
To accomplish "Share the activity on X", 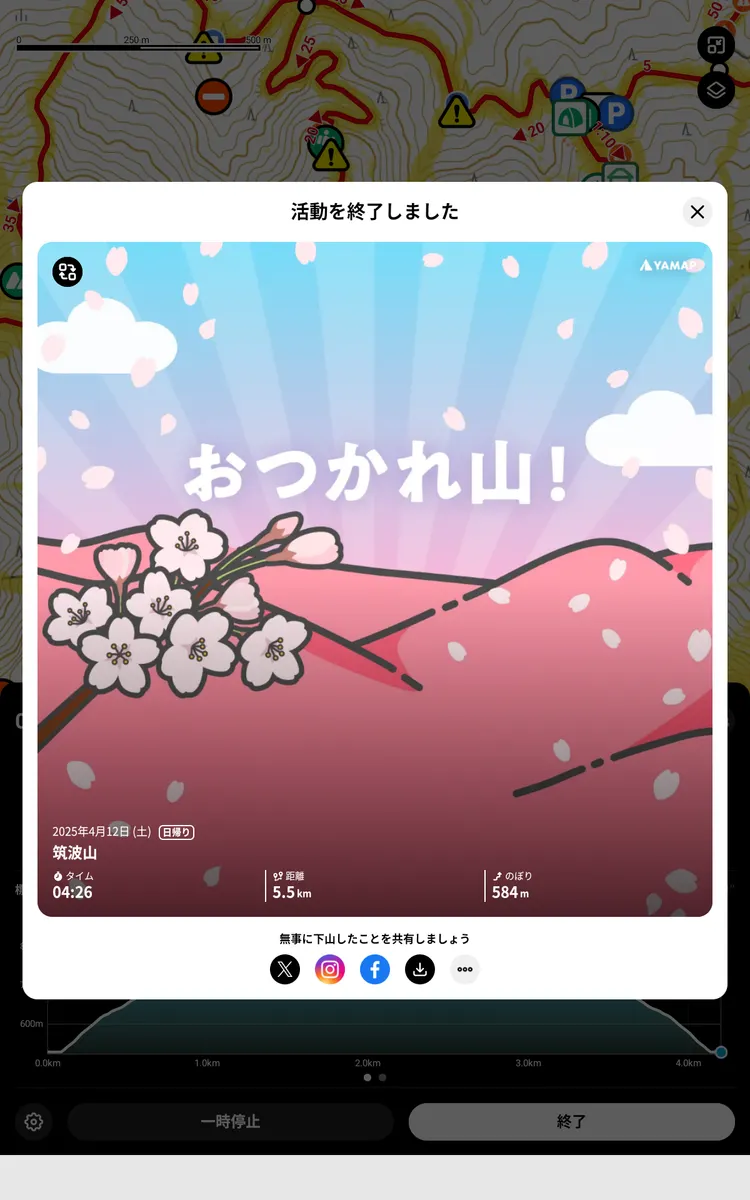I will pyautogui.click(x=285, y=969).
